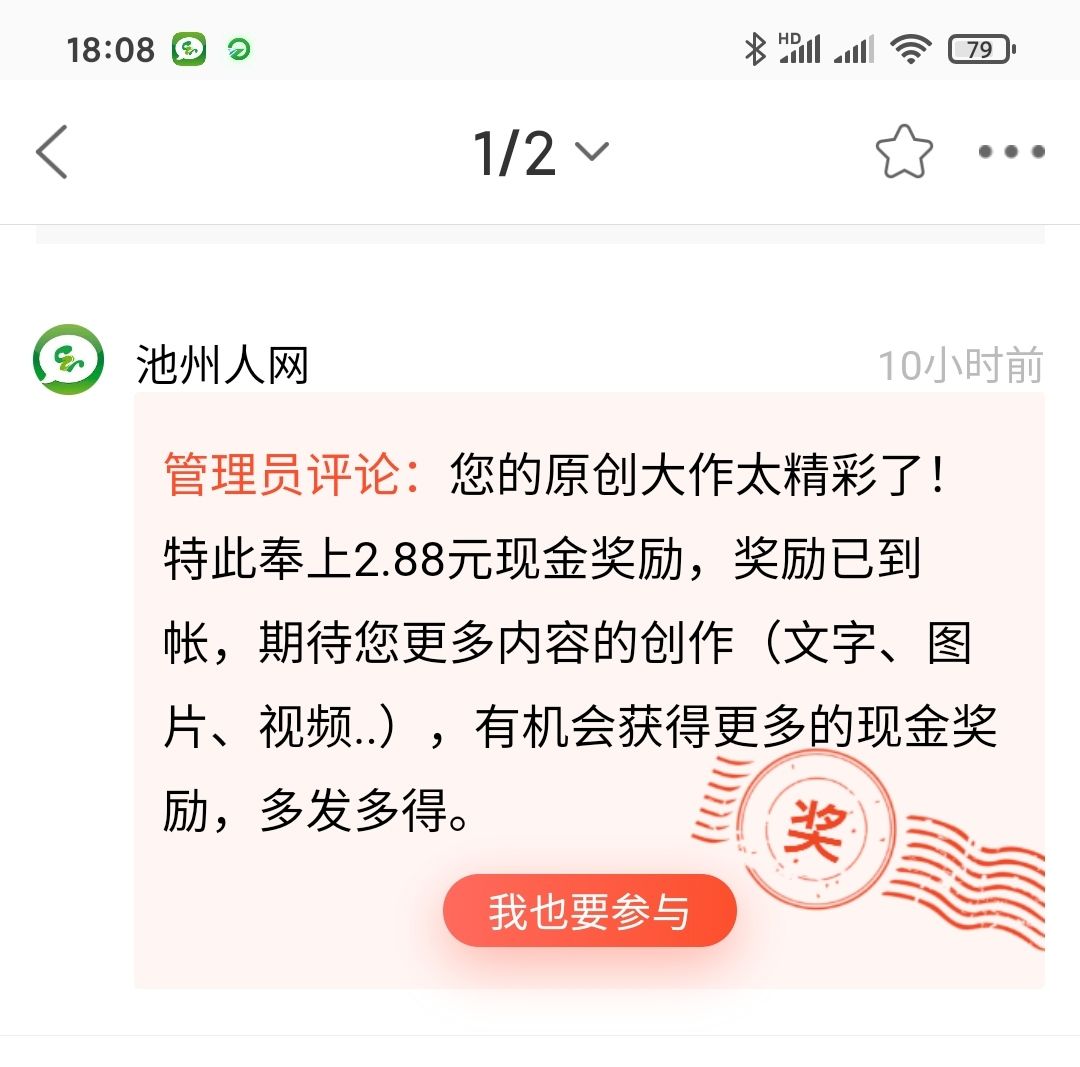Favorite this post with the star icon
1080x1067 pixels.
coord(904,152)
